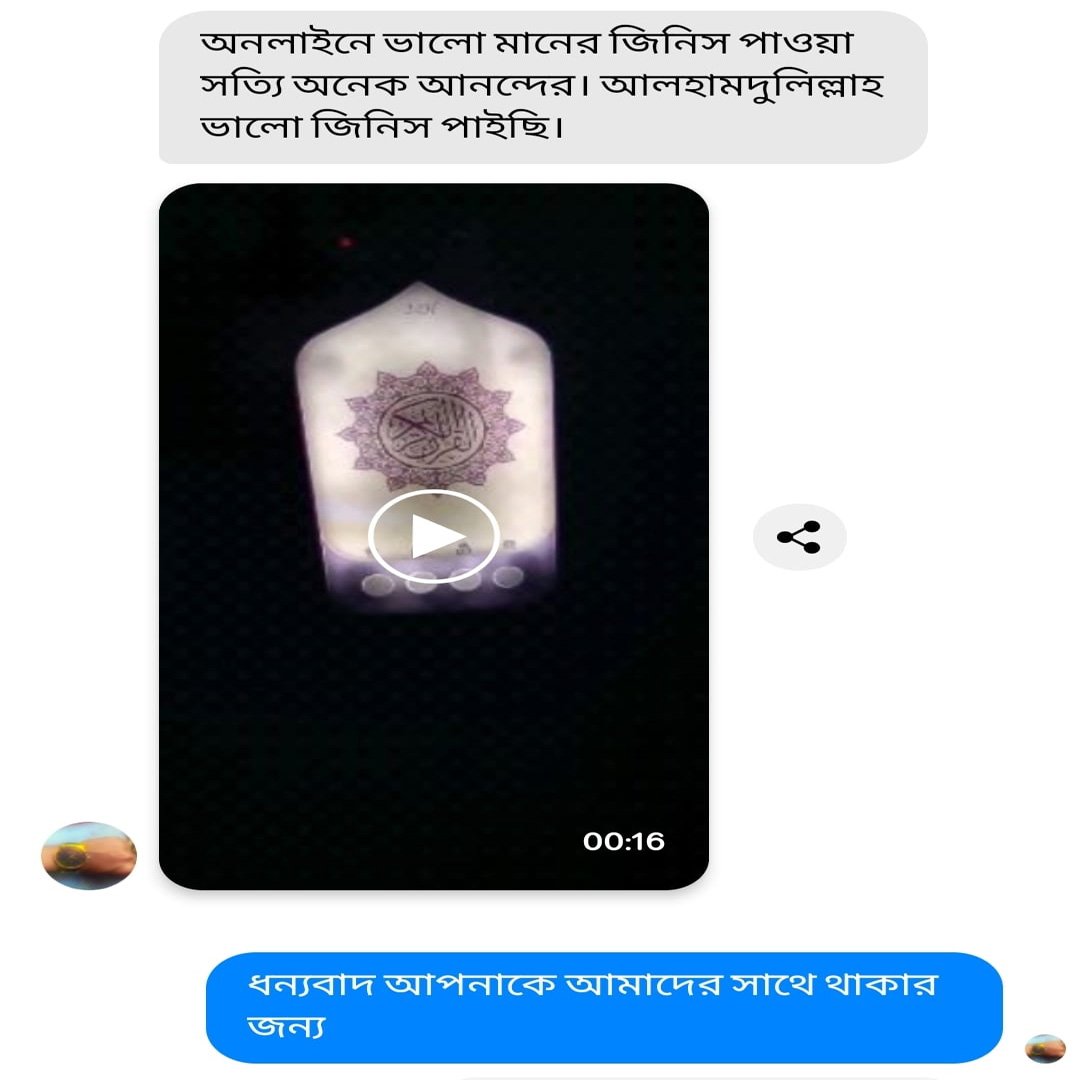Play the 16-second video message

434,537
